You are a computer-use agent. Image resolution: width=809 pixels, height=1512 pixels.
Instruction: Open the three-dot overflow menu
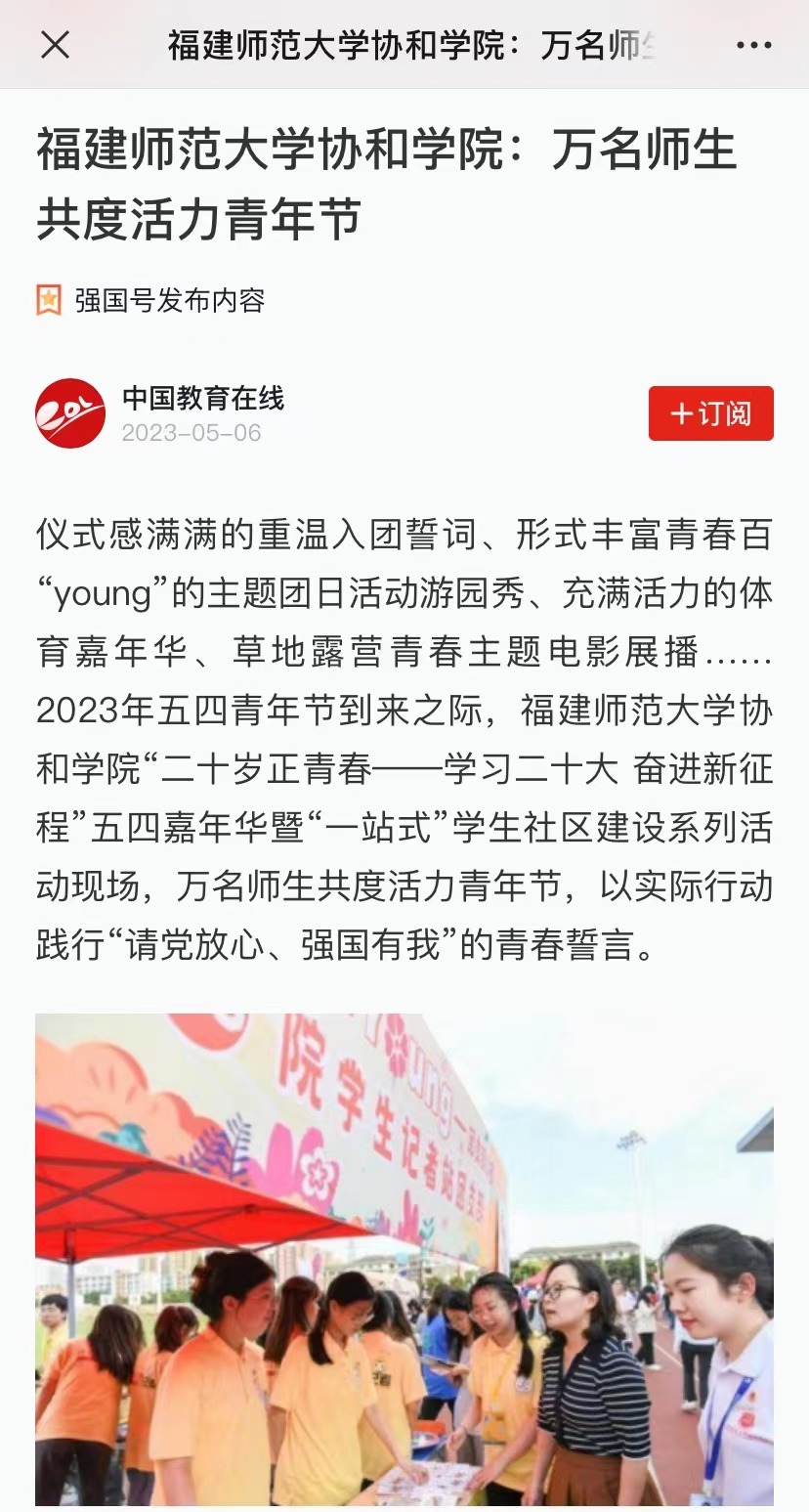click(x=753, y=45)
